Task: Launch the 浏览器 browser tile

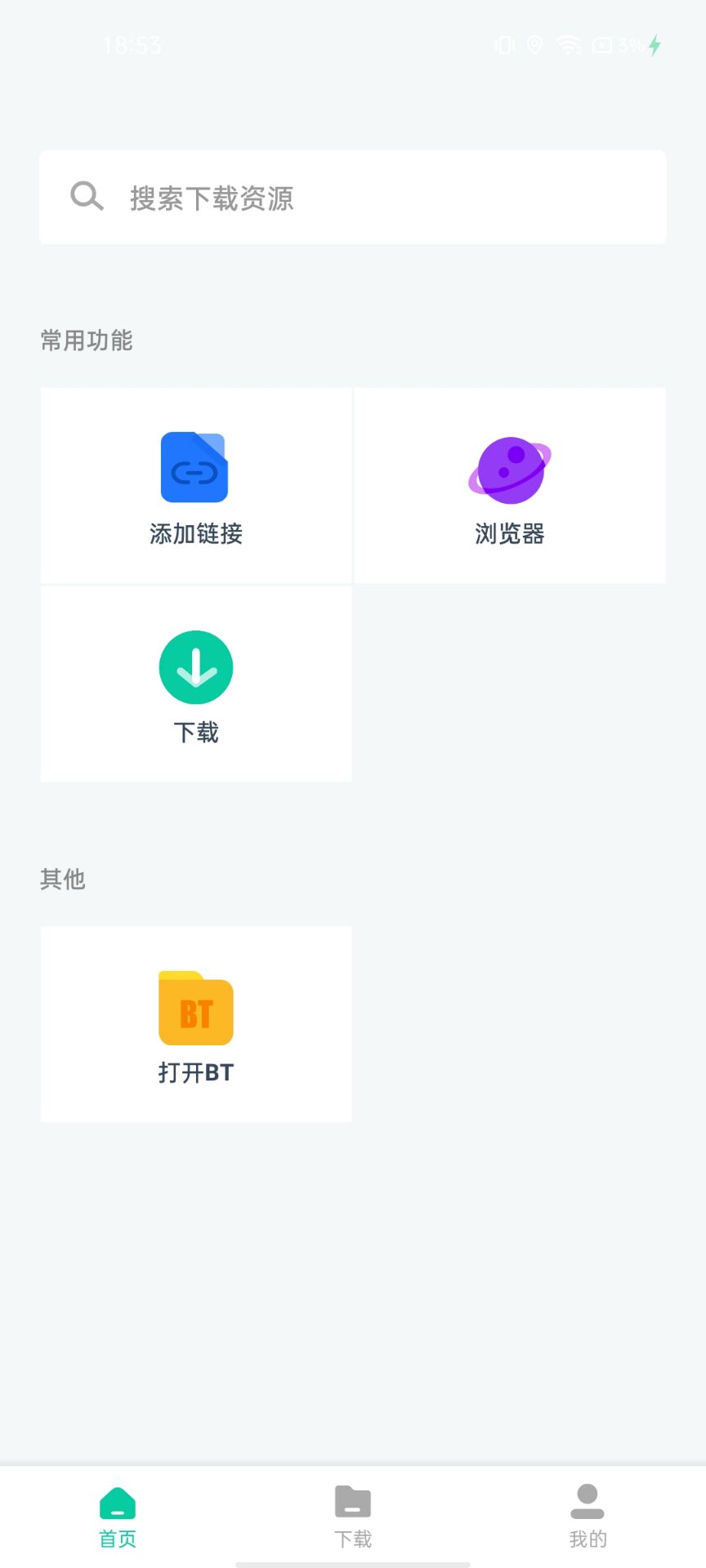Action: click(510, 486)
